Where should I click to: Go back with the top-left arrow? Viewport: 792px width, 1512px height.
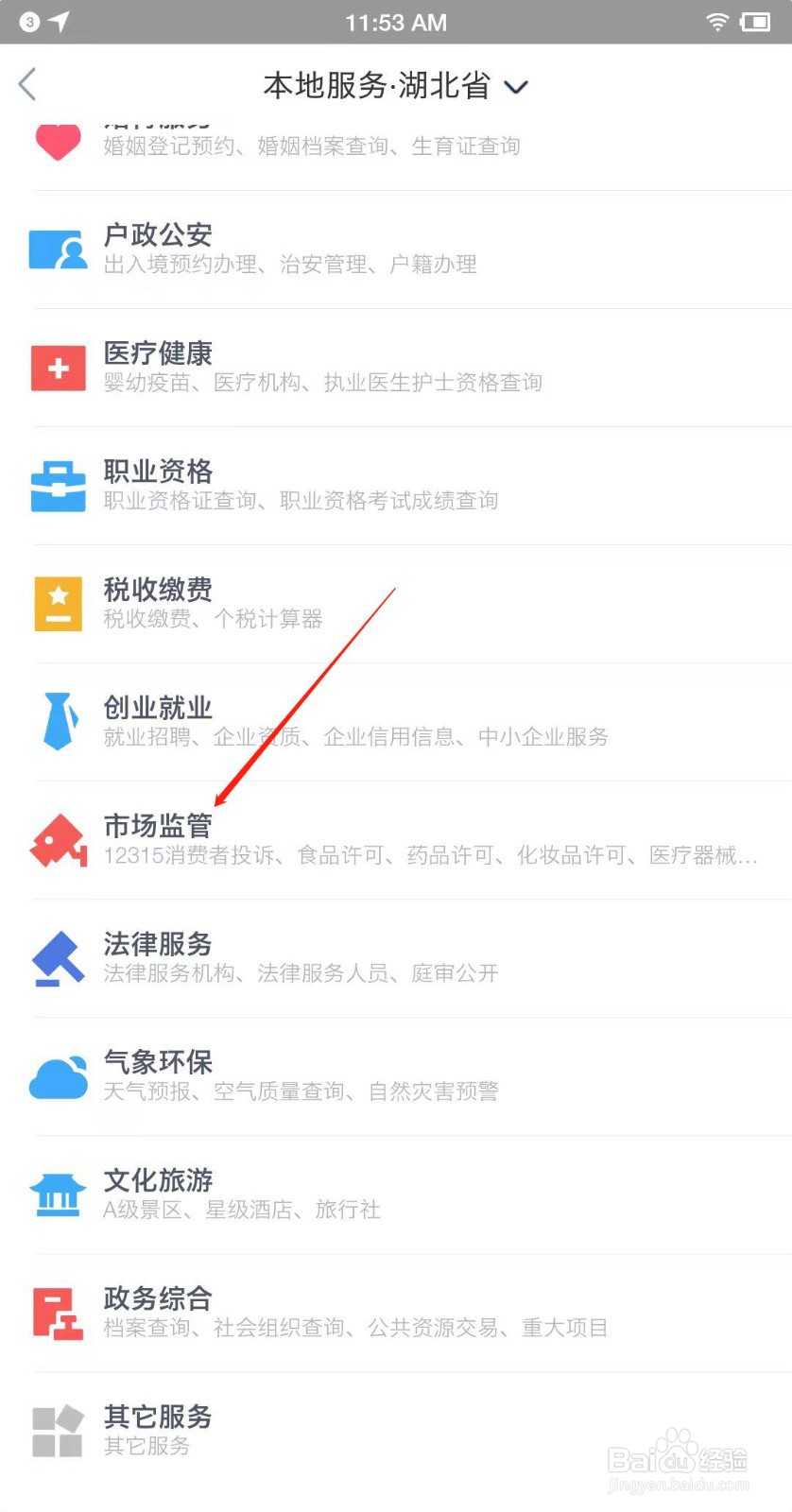26,83
